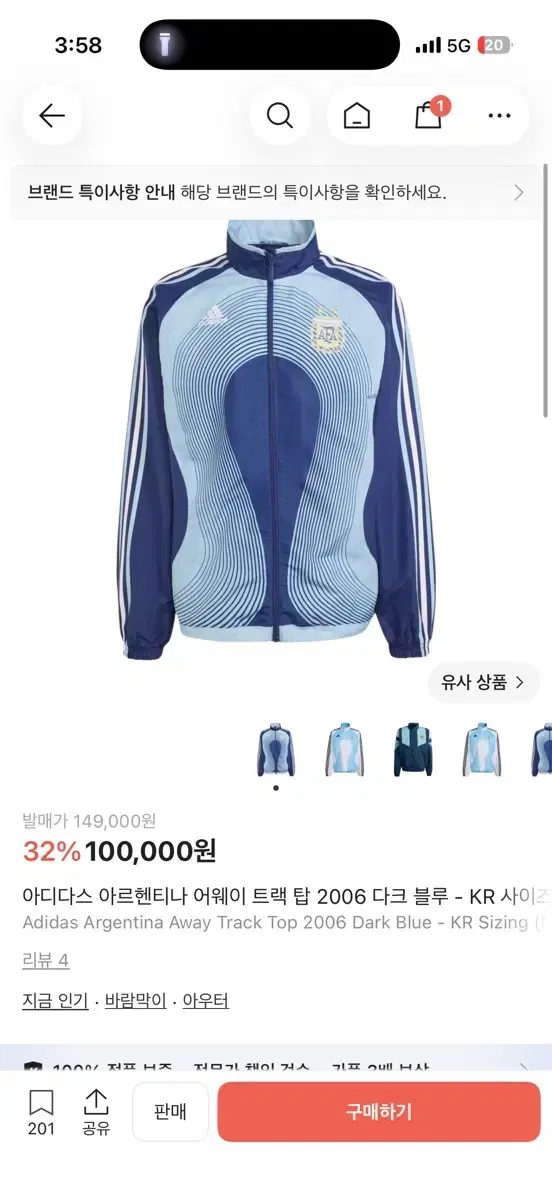Select the second jacket thumbnail
Viewport: 552px width, 1200px height.
click(344, 750)
